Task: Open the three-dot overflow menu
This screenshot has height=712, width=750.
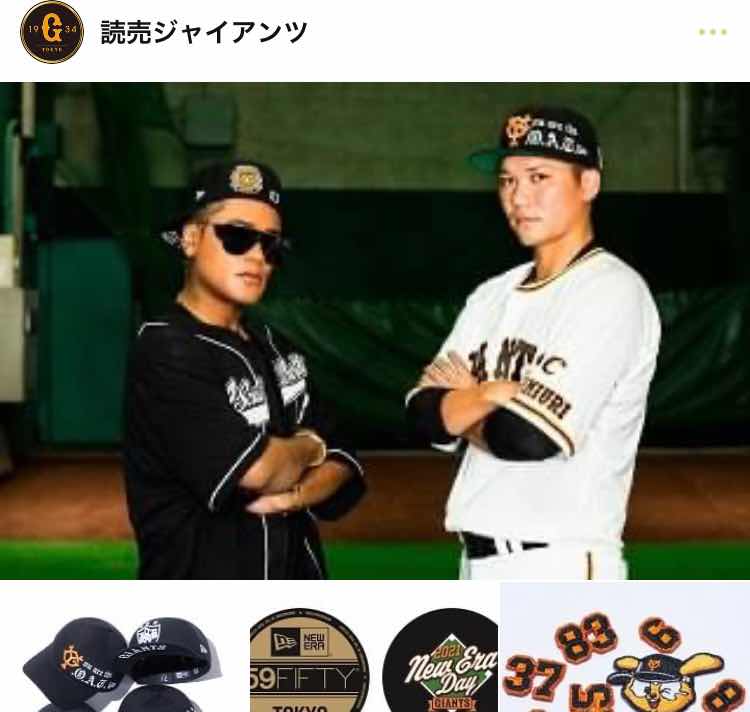Action: (712, 32)
